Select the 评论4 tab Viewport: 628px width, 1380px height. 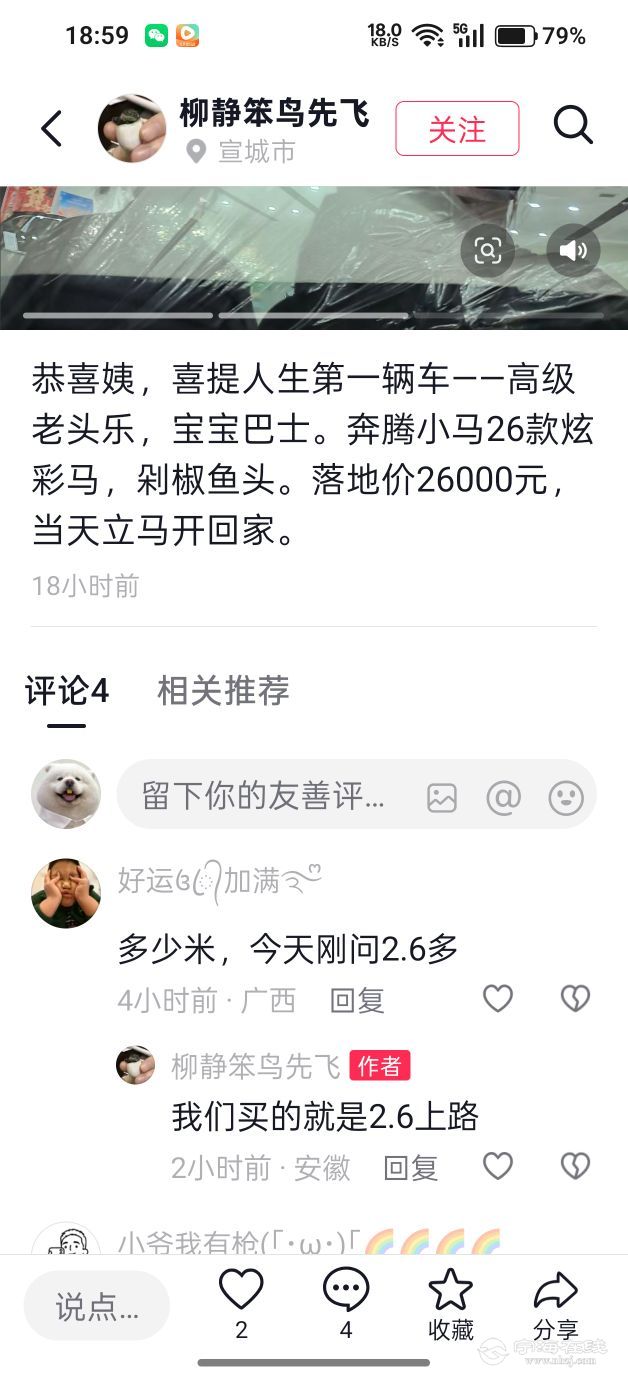67,691
